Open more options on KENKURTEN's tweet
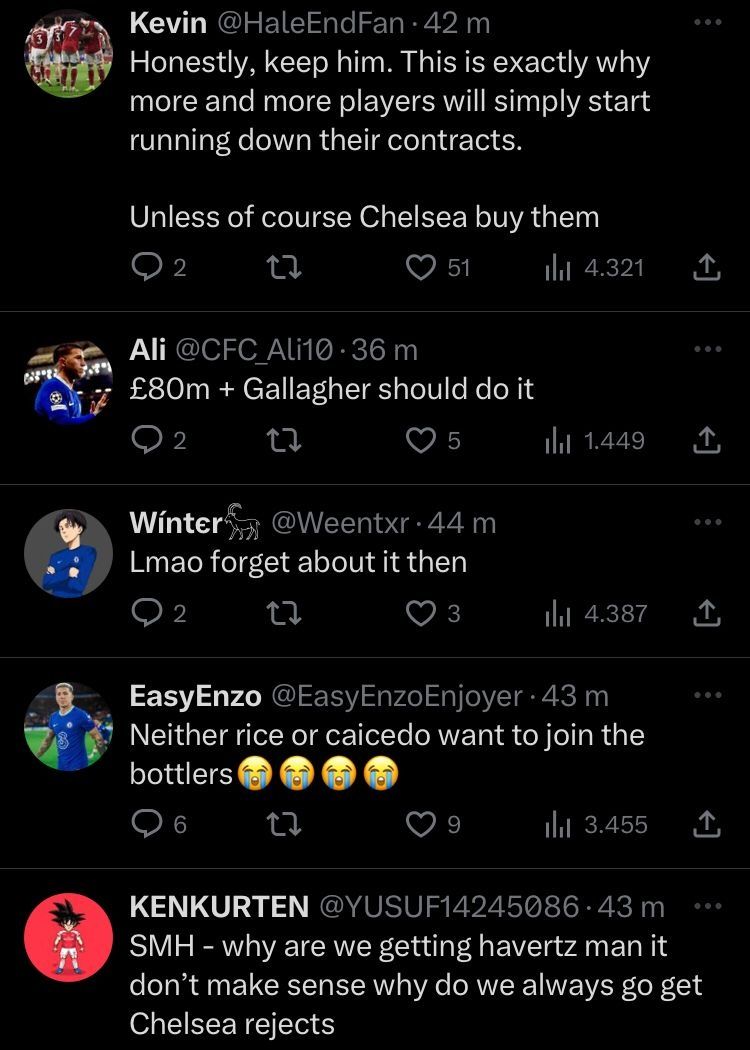The image size is (750, 1050). [706, 906]
